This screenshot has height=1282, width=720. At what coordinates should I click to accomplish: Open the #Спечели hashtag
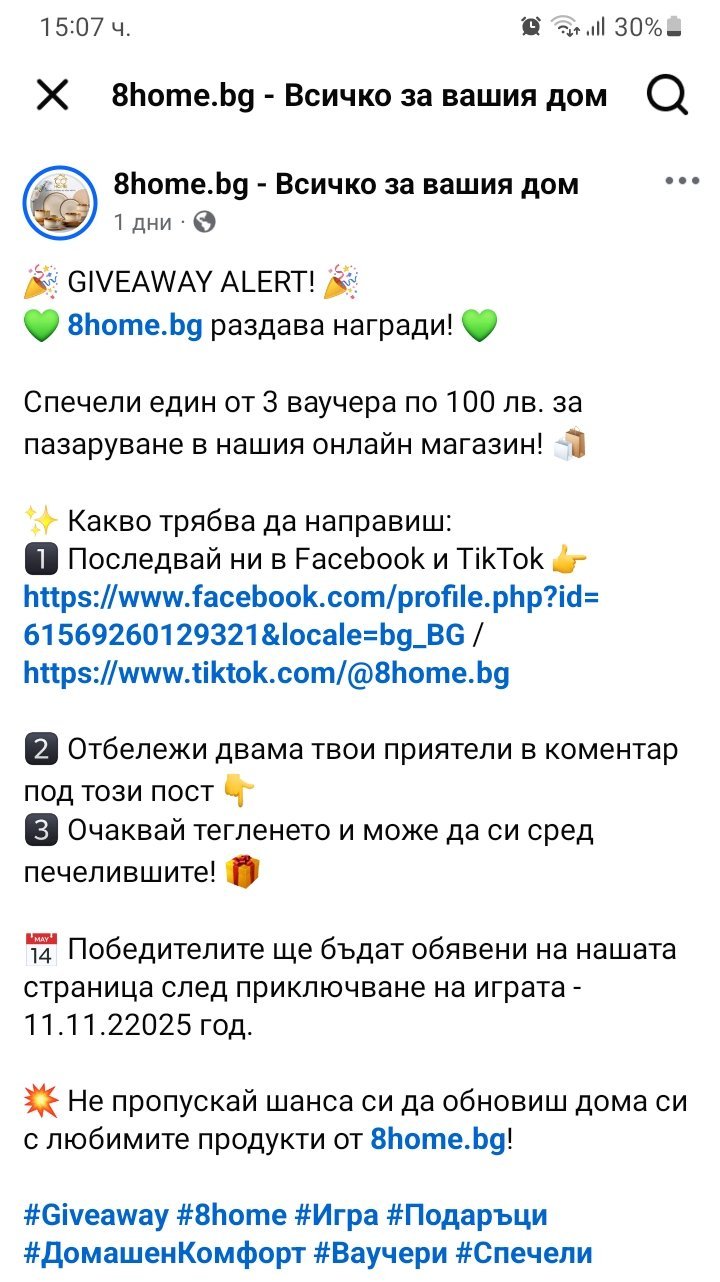tap(524, 1253)
